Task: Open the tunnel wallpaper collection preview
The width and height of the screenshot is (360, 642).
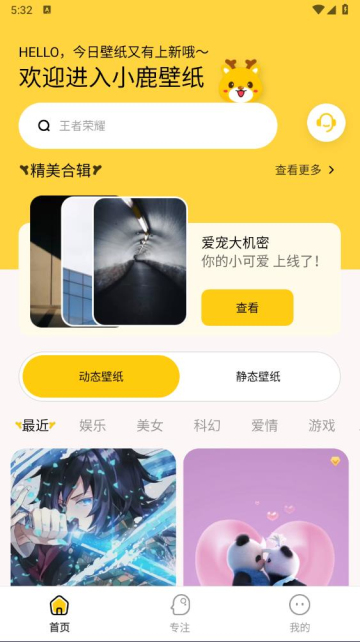Action: click(x=140, y=261)
